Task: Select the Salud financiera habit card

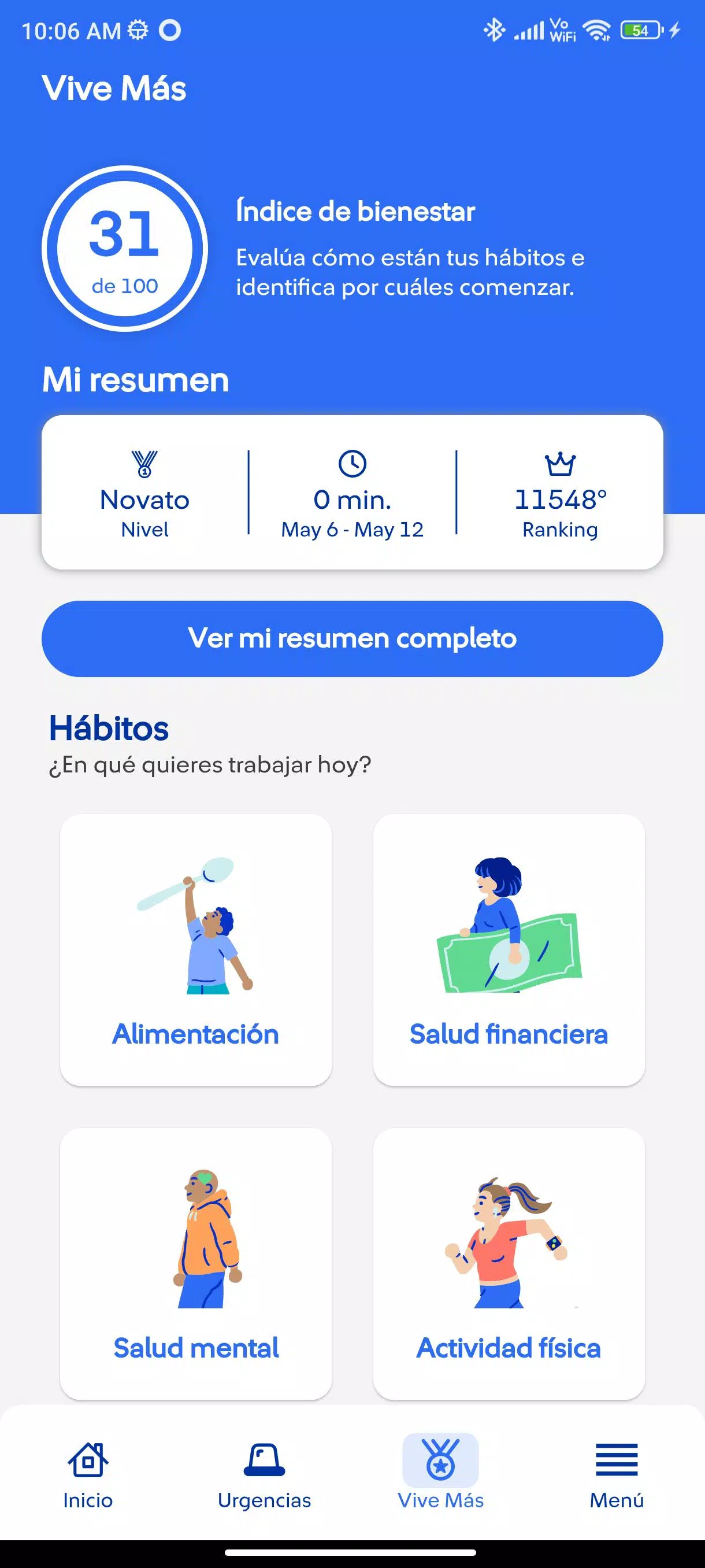Action: point(509,949)
